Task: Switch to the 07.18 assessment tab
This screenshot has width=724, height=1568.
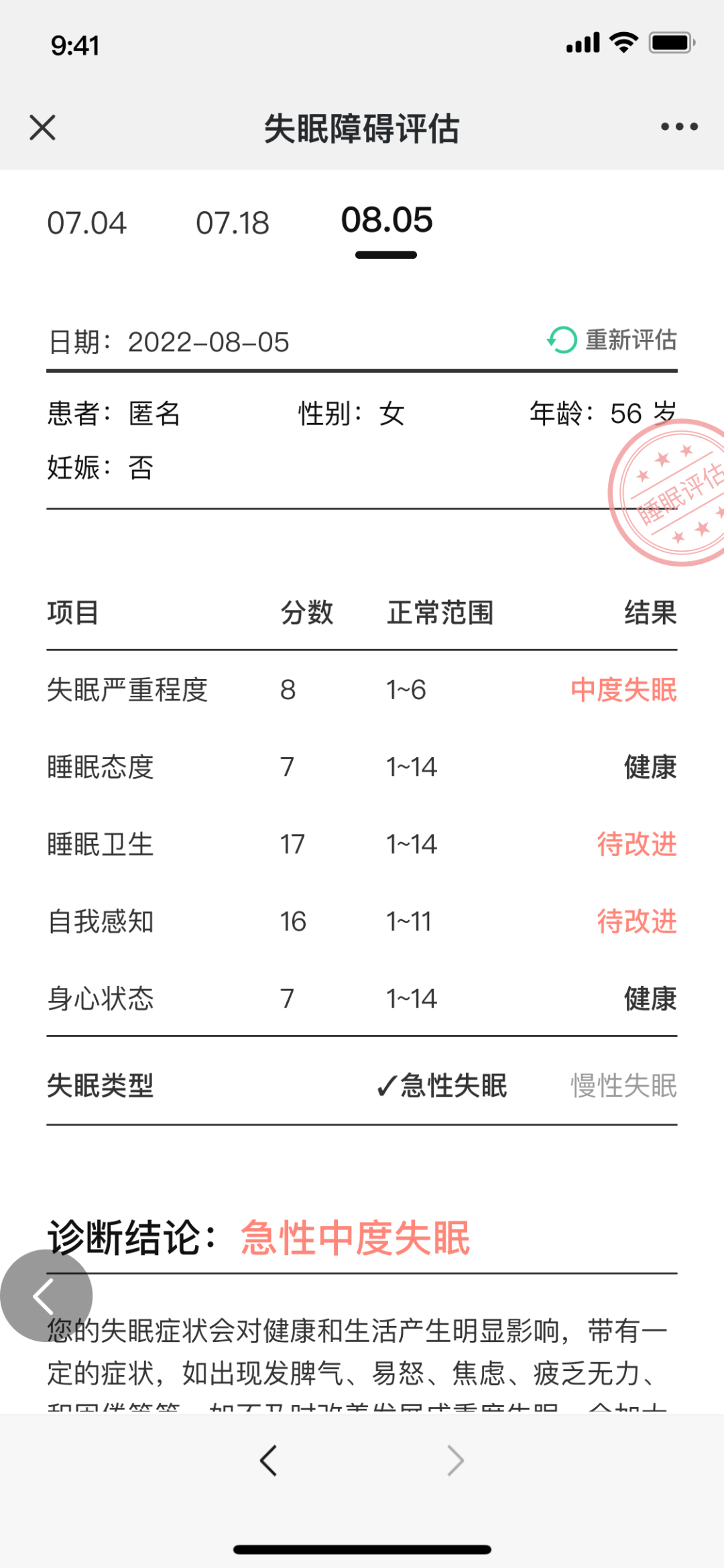Action: [233, 223]
